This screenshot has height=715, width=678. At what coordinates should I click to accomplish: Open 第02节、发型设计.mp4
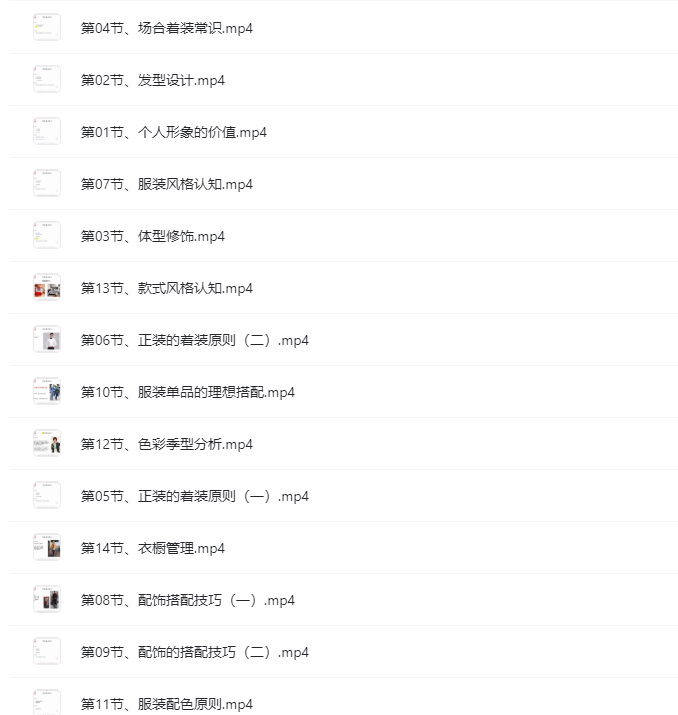[x=152, y=80]
